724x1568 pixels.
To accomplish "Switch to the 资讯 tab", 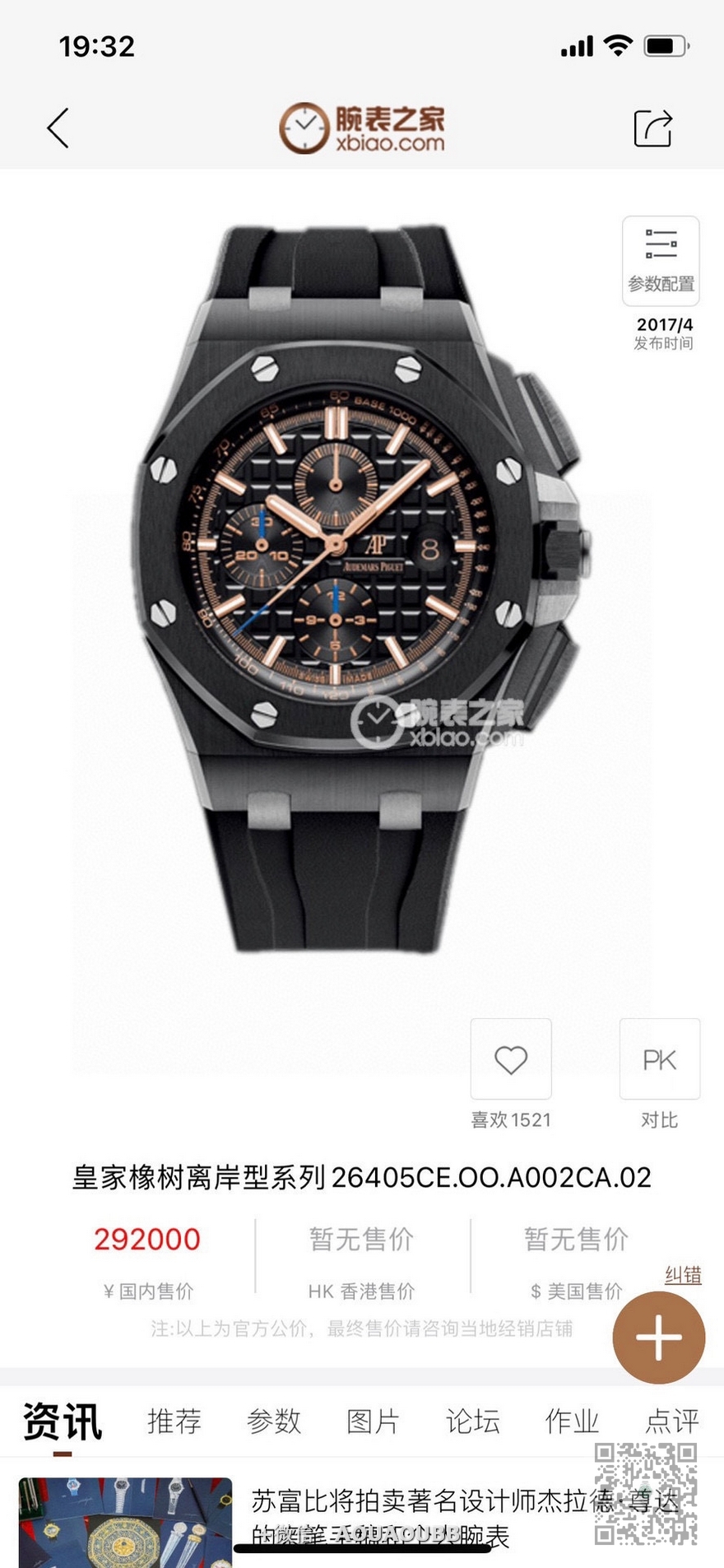I will tap(63, 1421).
